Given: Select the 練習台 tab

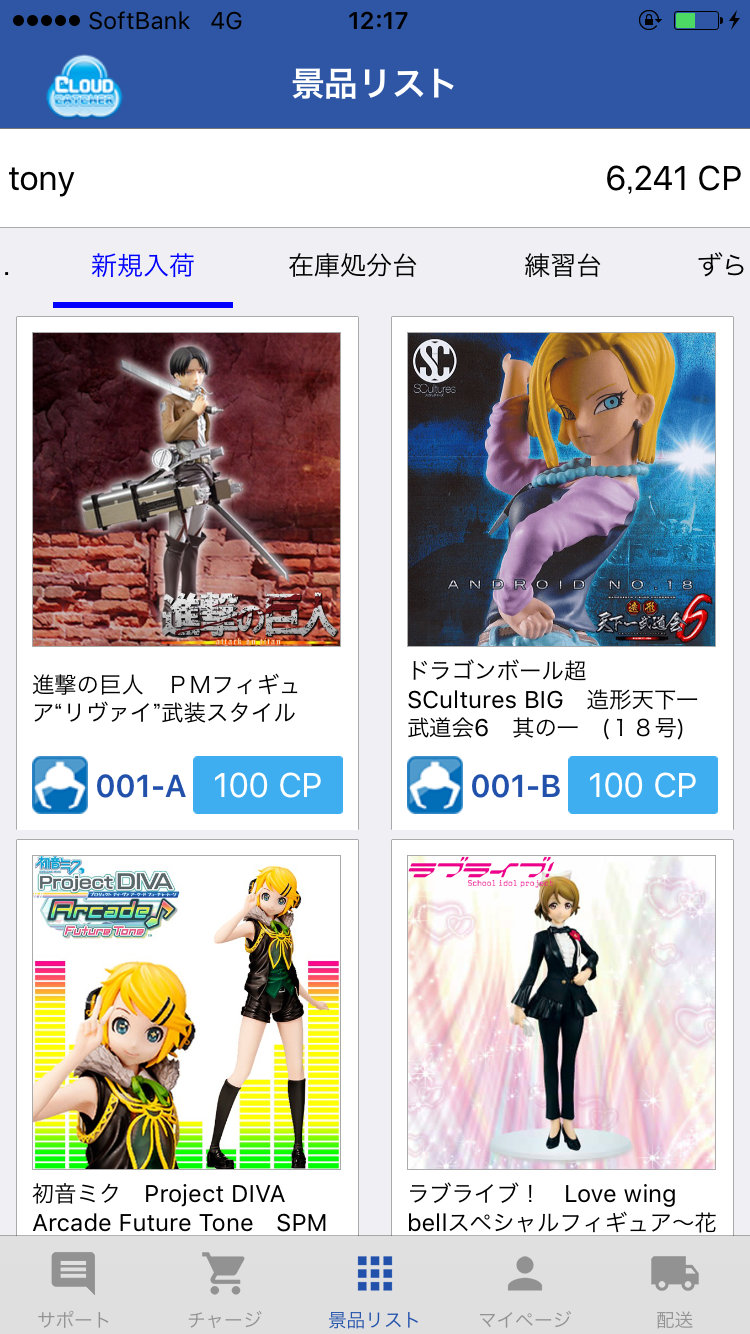Looking at the screenshot, I should coord(562,266).
